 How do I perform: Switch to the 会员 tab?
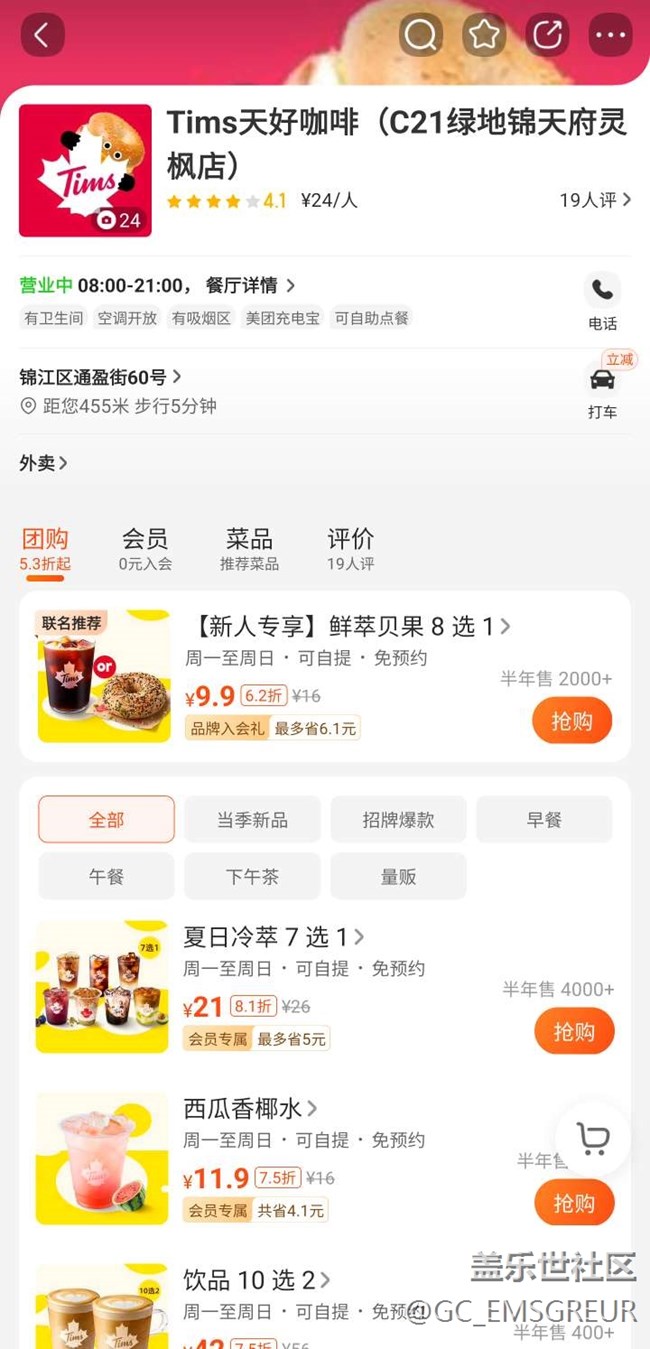click(x=145, y=548)
